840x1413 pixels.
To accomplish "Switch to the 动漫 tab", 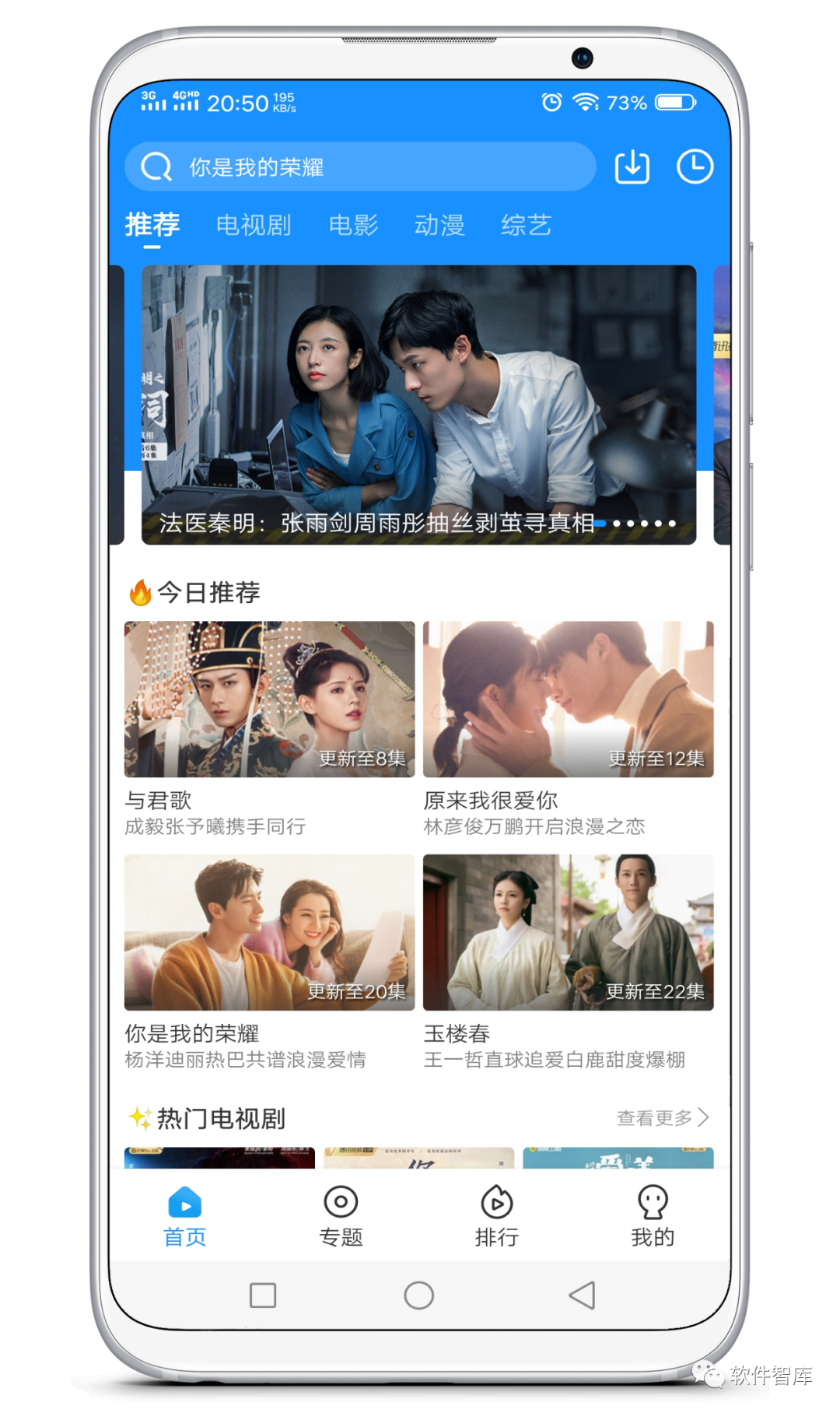I will pos(439,226).
